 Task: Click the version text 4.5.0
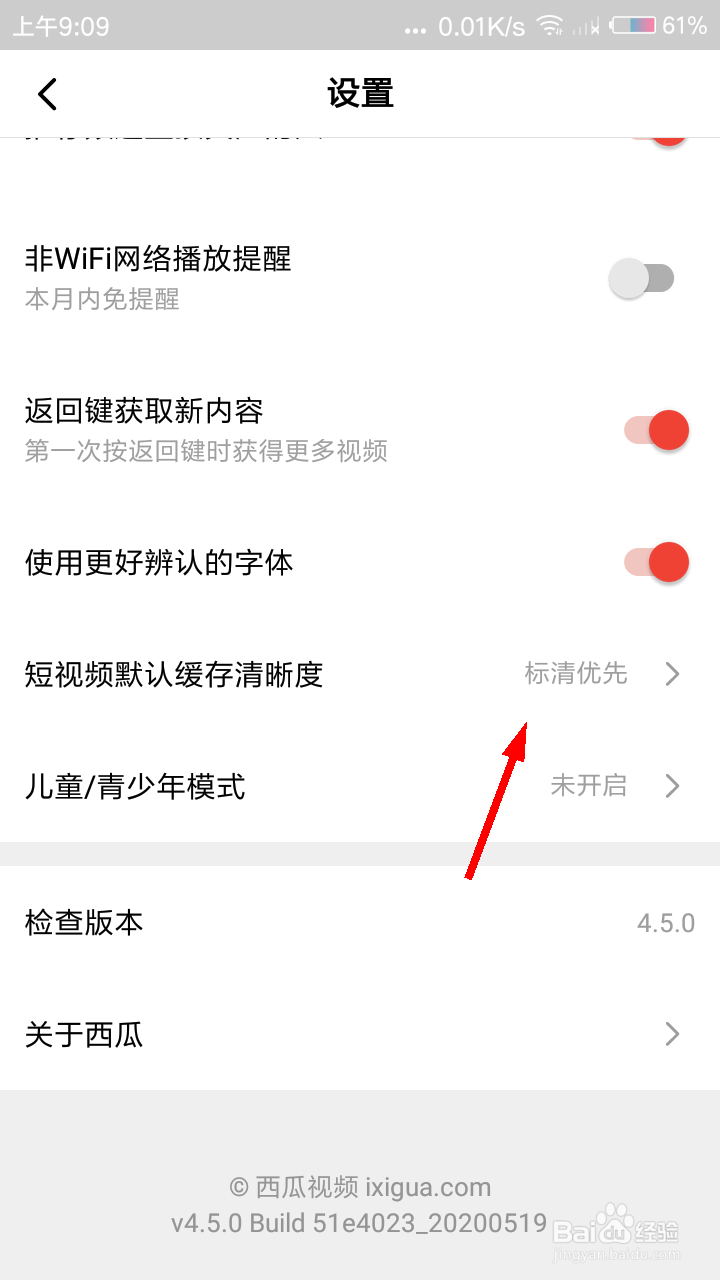tap(663, 922)
